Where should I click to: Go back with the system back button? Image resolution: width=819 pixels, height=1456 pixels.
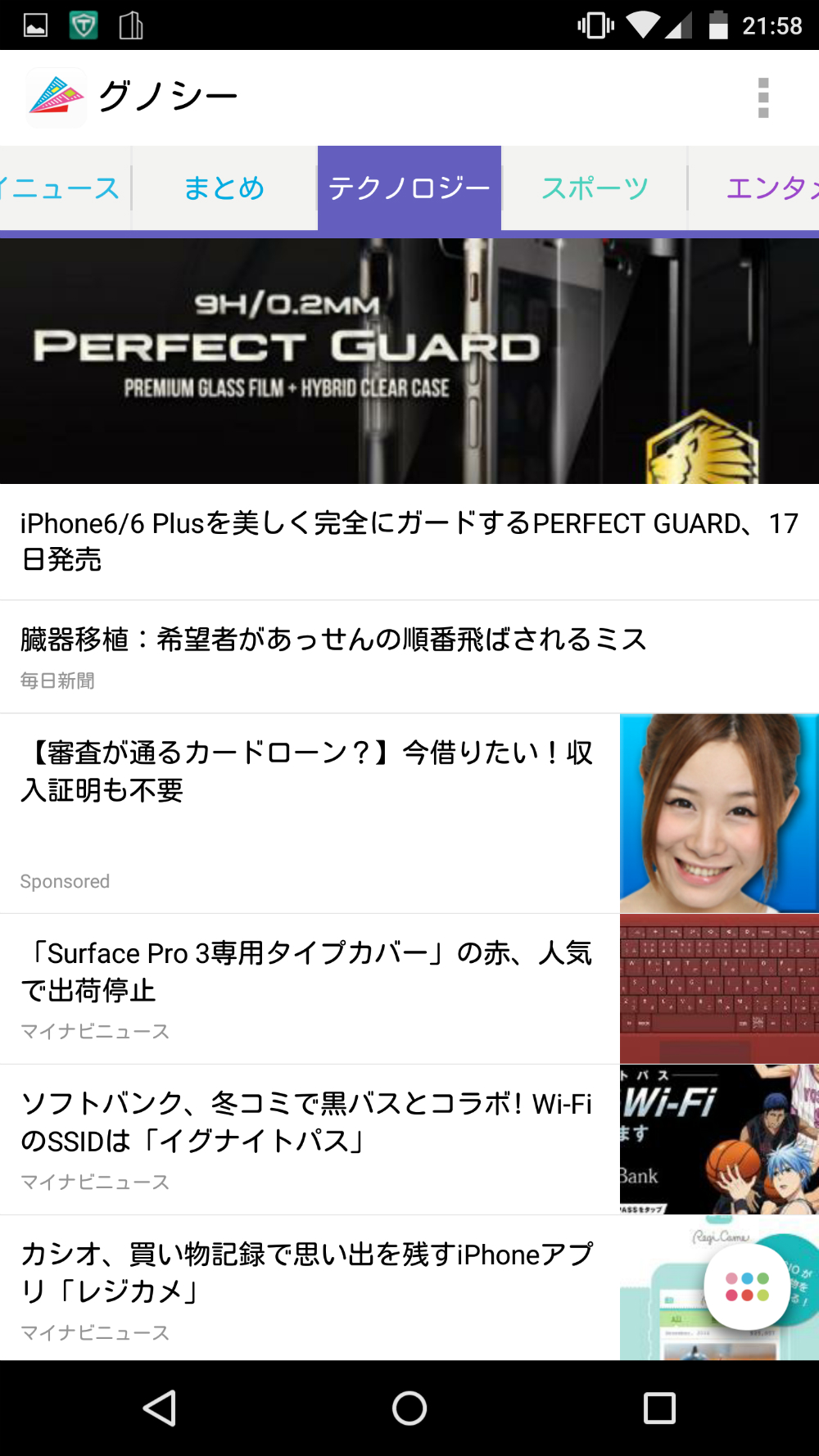tap(160, 1409)
